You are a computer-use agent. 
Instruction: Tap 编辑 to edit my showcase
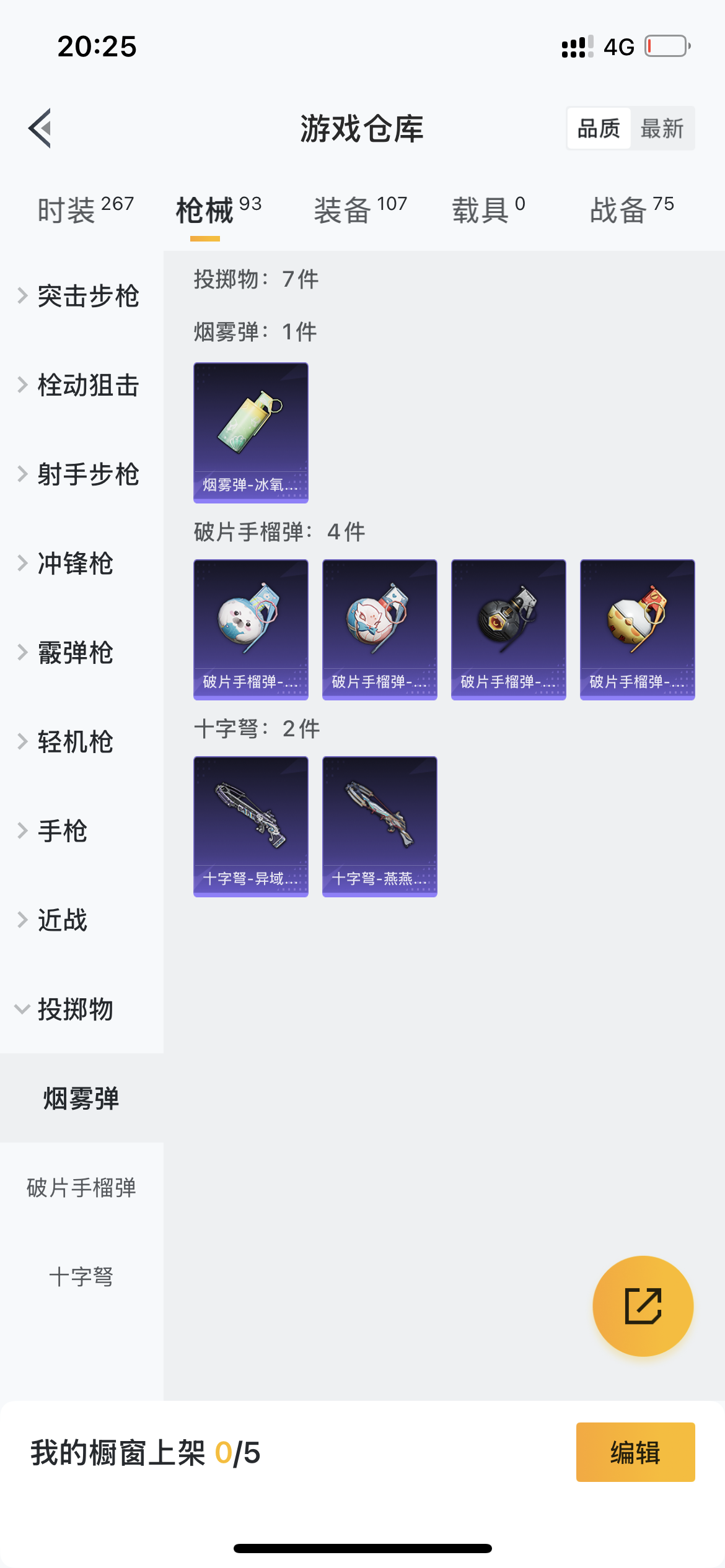(635, 1452)
